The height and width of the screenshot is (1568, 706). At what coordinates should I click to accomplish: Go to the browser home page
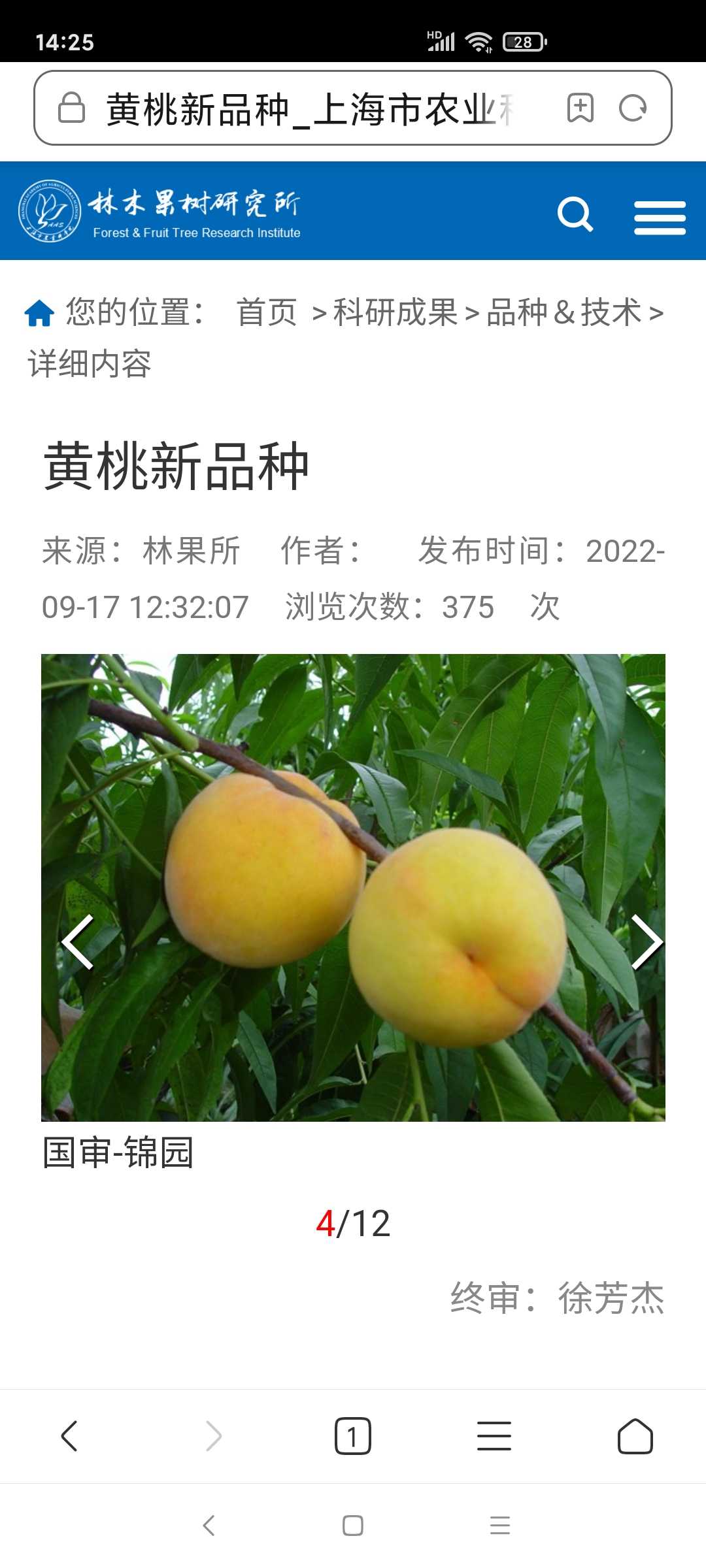coord(635,1436)
